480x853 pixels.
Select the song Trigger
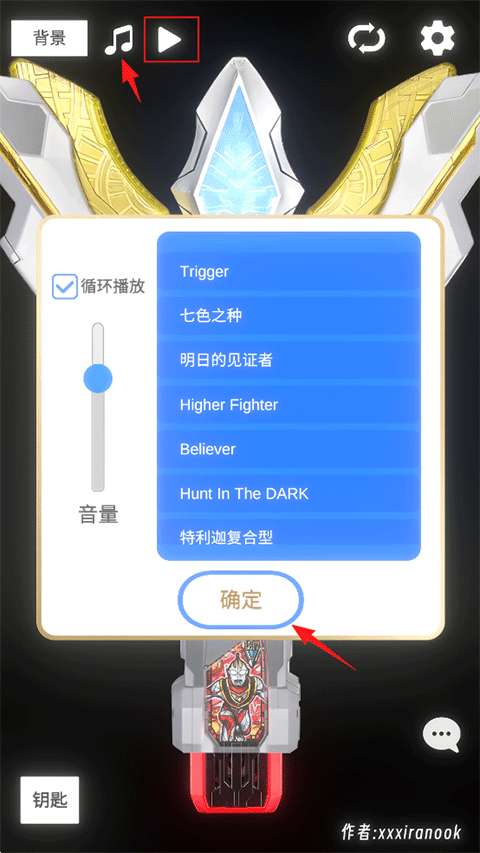coord(288,271)
